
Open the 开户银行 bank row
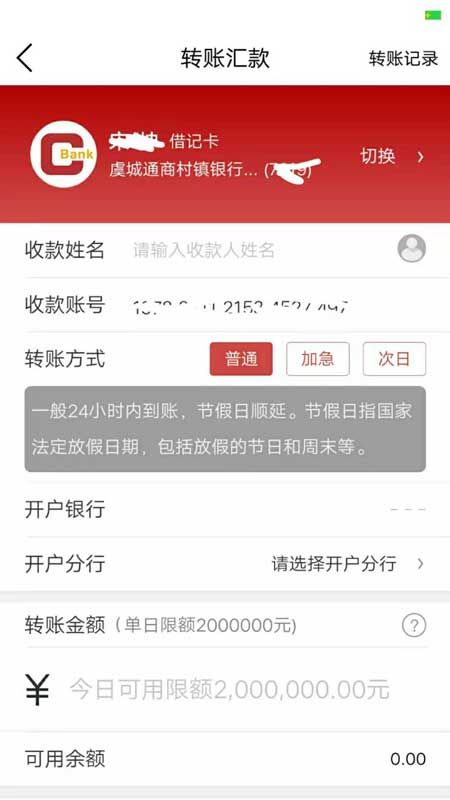pyautogui.click(x=225, y=510)
